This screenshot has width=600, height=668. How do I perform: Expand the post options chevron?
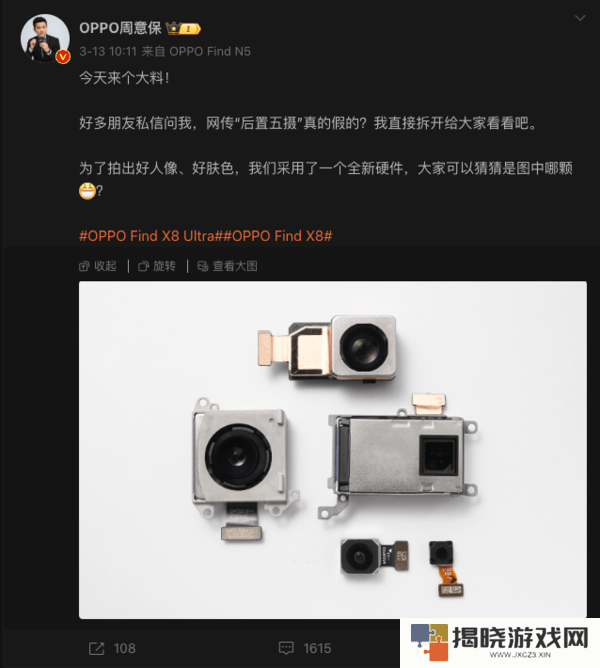click(x=579, y=19)
